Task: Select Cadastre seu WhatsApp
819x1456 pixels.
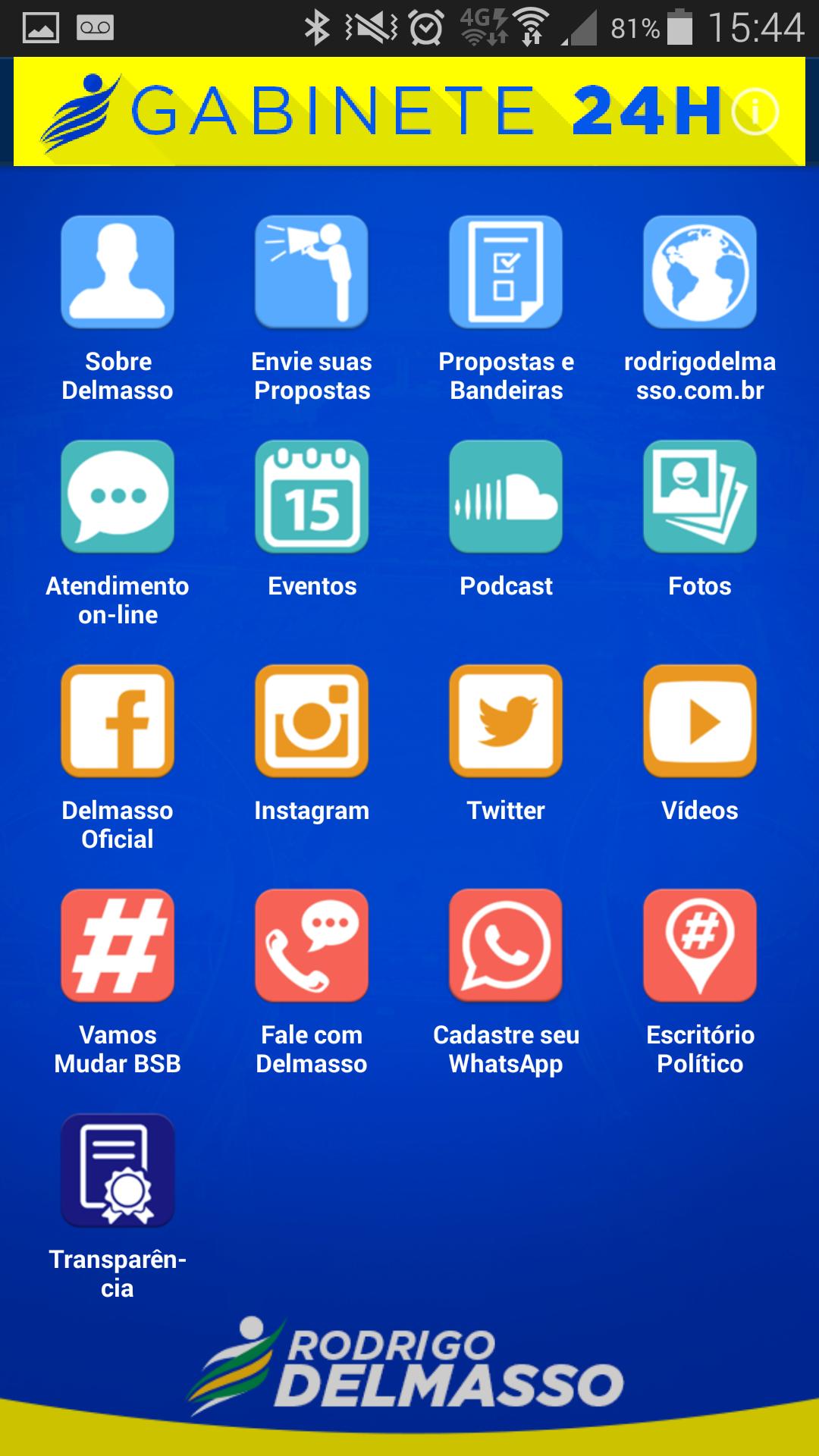Action: click(506, 946)
